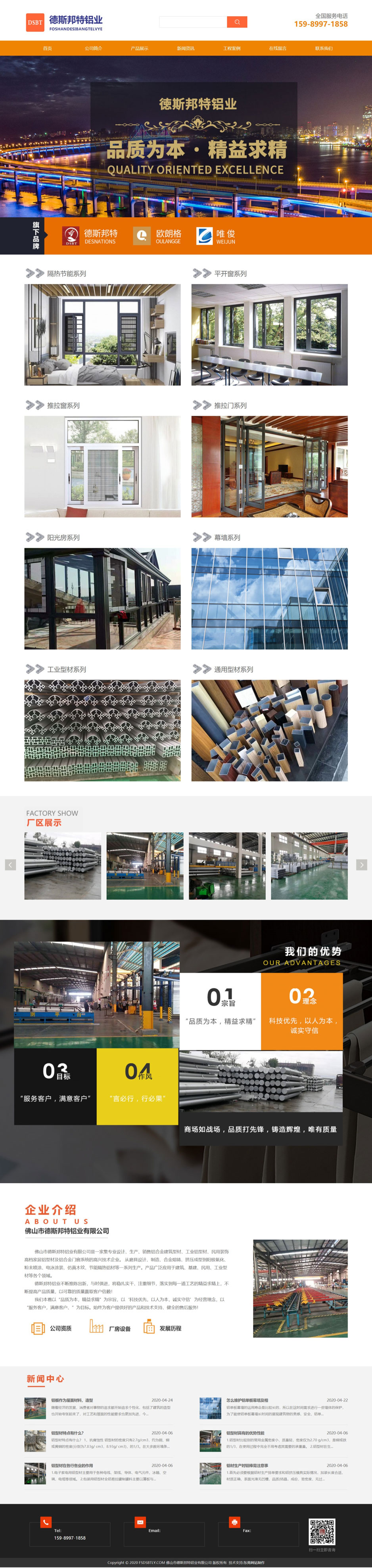Show the previous factory photos with the left arrow
Screen dimensions: 372x1568
pos(10,864)
